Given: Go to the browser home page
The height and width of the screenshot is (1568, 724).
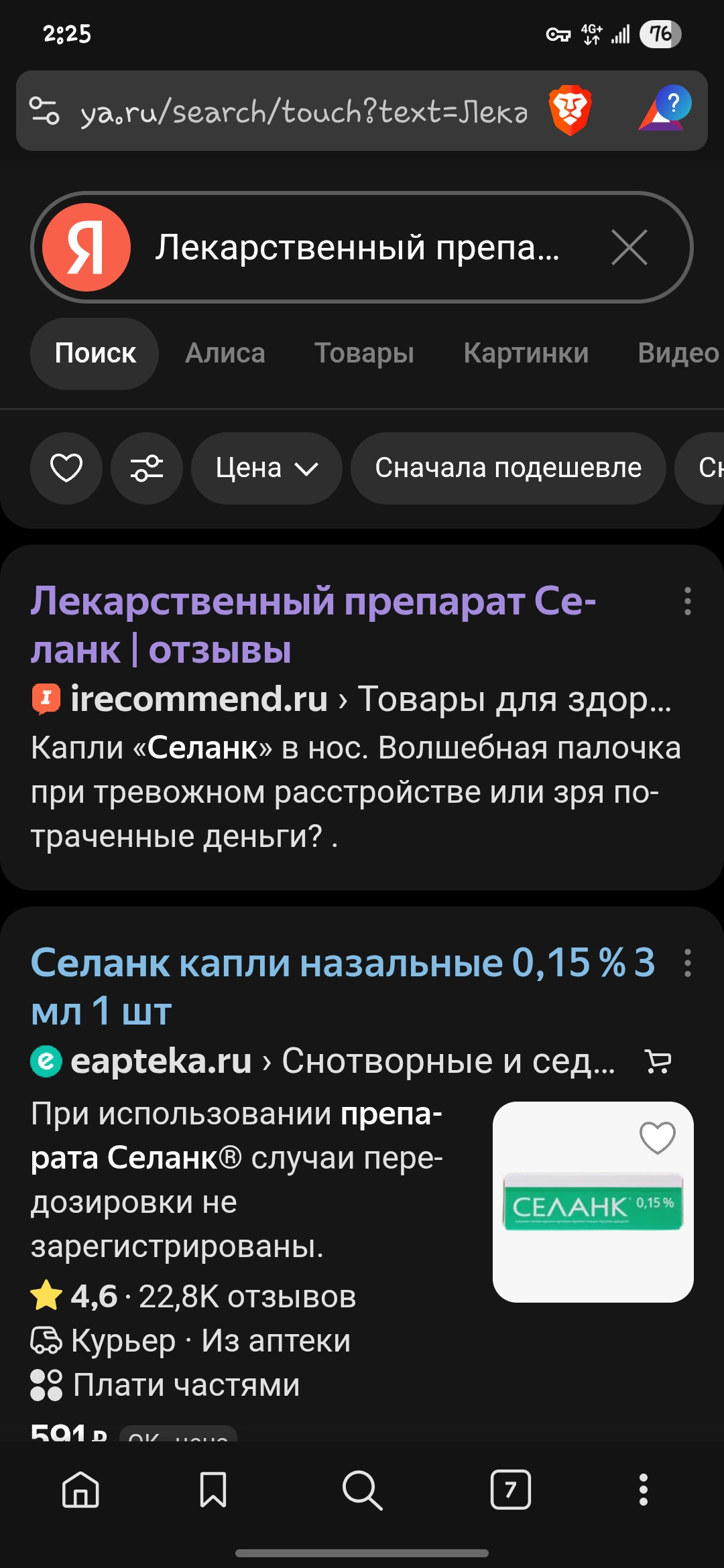Looking at the screenshot, I should [x=80, y=1490].
